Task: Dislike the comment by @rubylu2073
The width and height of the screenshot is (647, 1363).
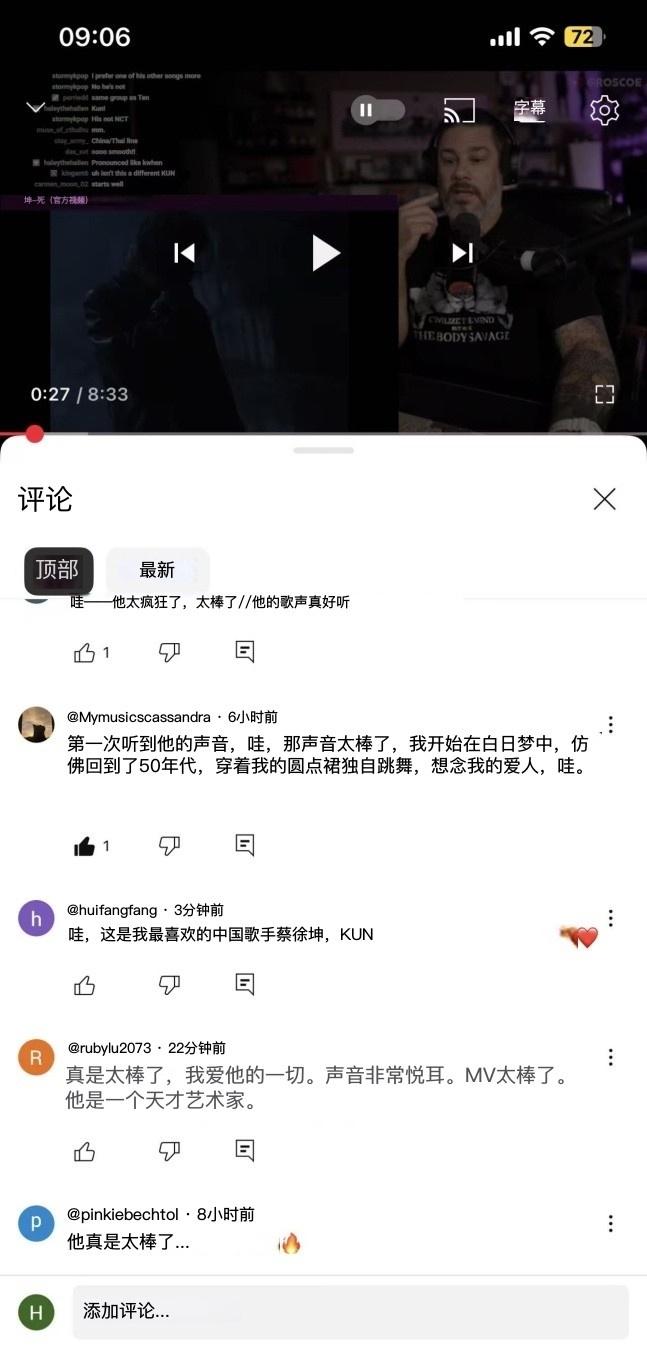Action: 169,1151
